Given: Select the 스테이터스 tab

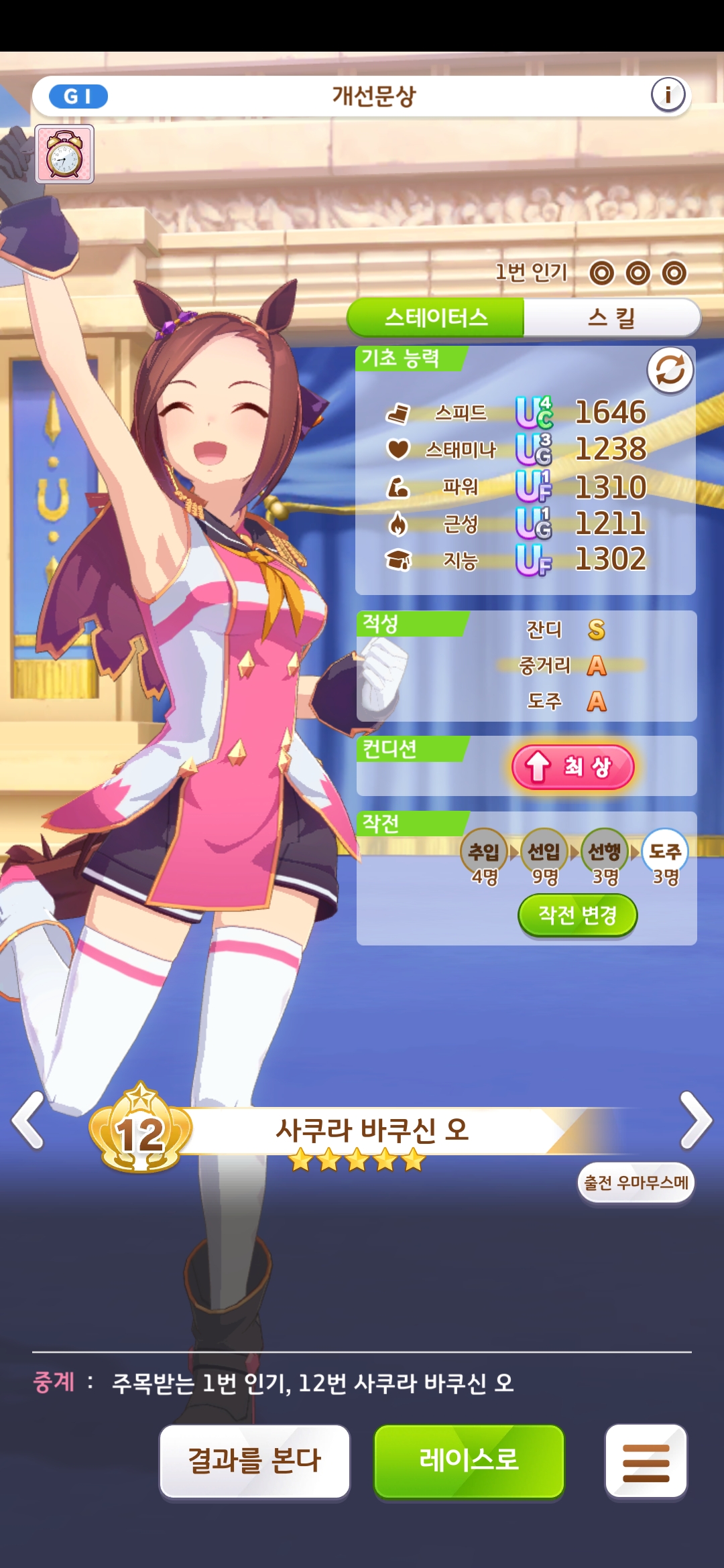Looking at the screenshot, I should (x=436, y=318).
